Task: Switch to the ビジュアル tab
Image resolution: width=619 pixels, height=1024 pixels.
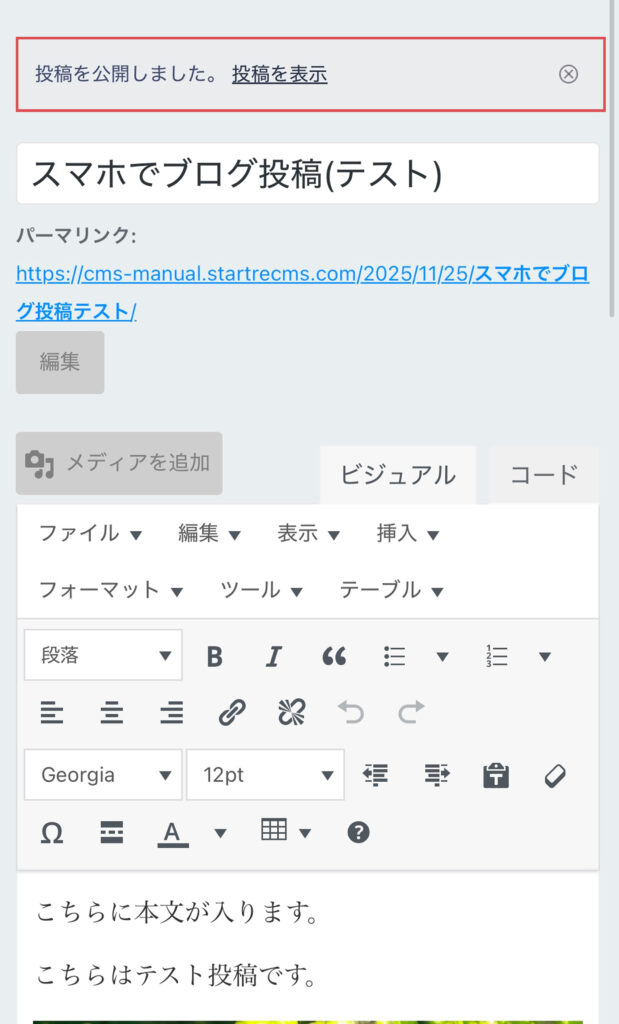Action: [x=397, y=475]
